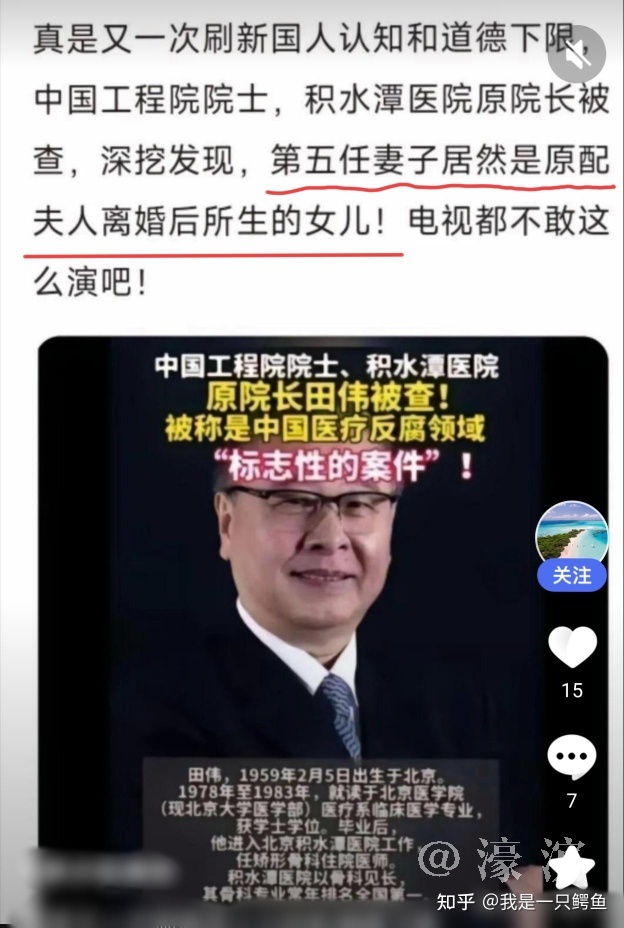Like the video with the heart
The height and width of the screenshot is (928, 624).
pos(572,648)
